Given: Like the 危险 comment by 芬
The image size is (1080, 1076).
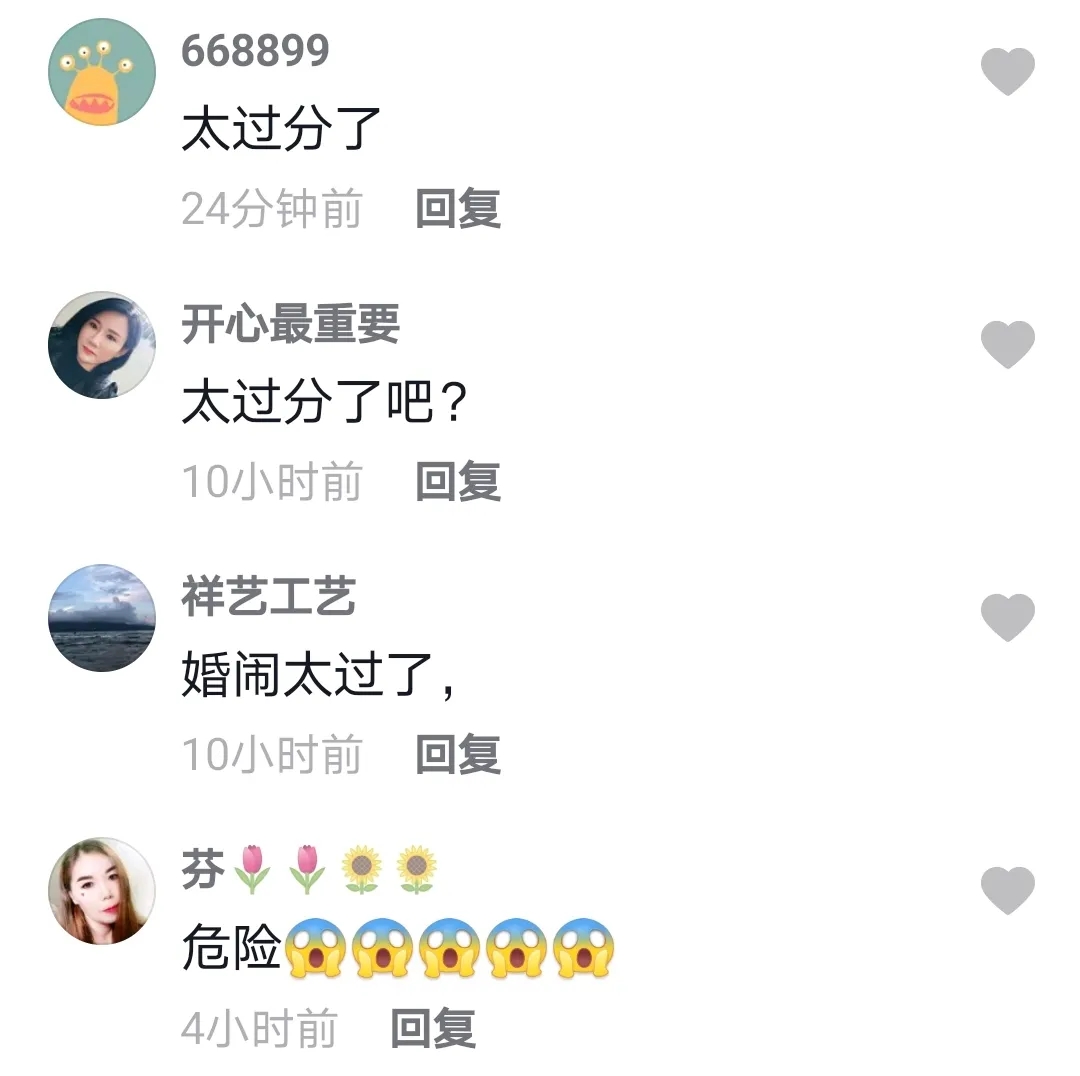Looking at the screenshot, I should [x=1007, y=890].
